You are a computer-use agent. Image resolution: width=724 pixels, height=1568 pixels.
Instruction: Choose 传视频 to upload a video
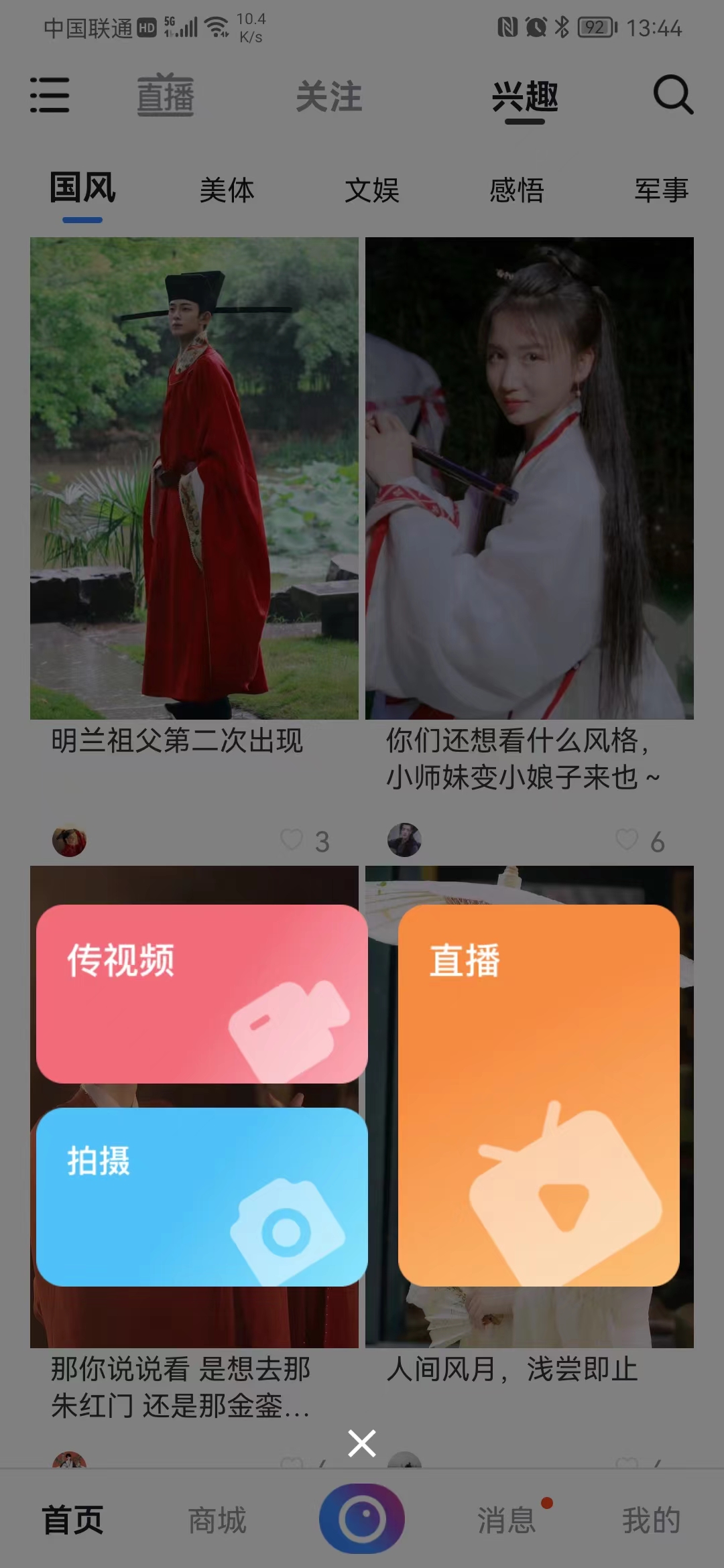pos(201,994)
